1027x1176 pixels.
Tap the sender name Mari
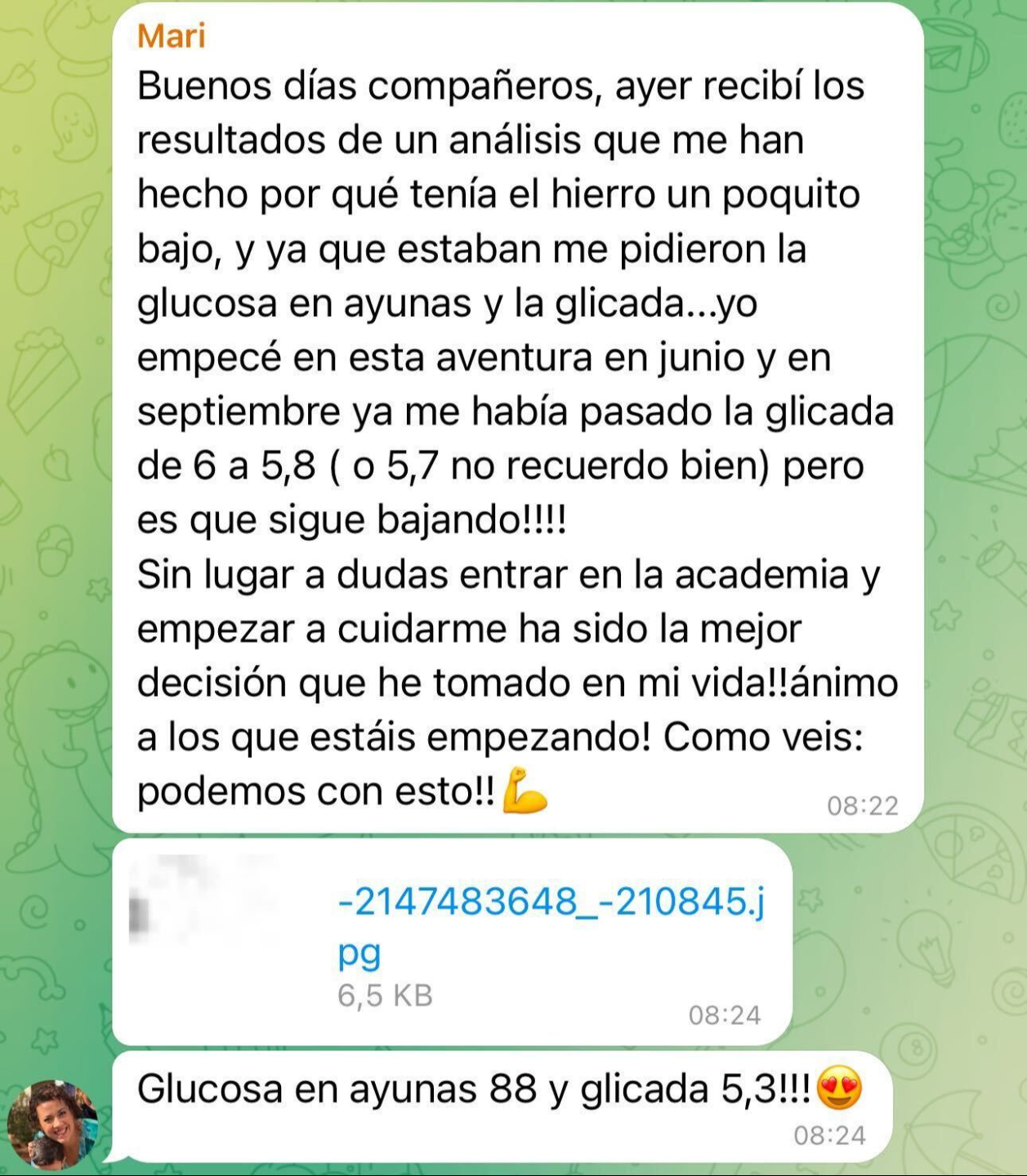(171, 36)
